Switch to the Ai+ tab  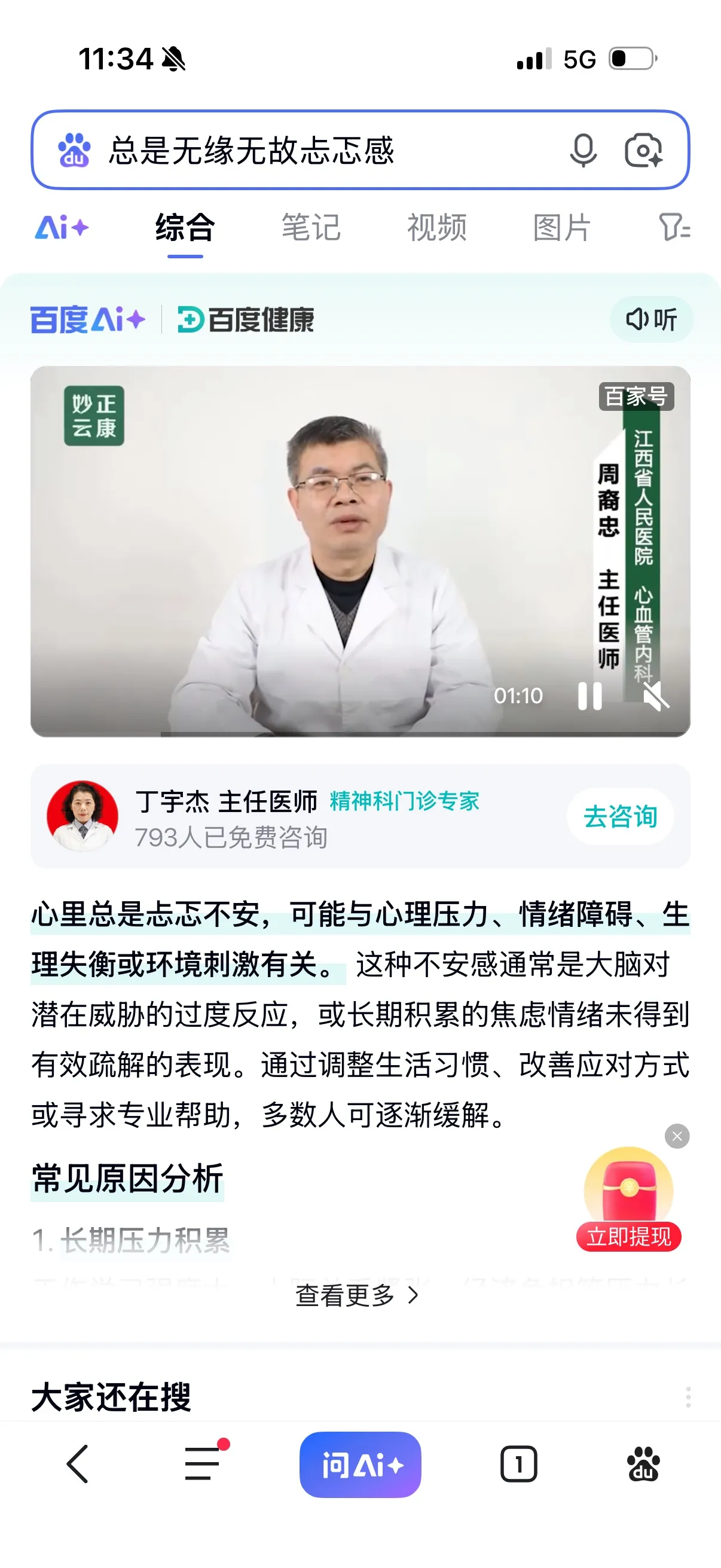click(x=62, y=228)
